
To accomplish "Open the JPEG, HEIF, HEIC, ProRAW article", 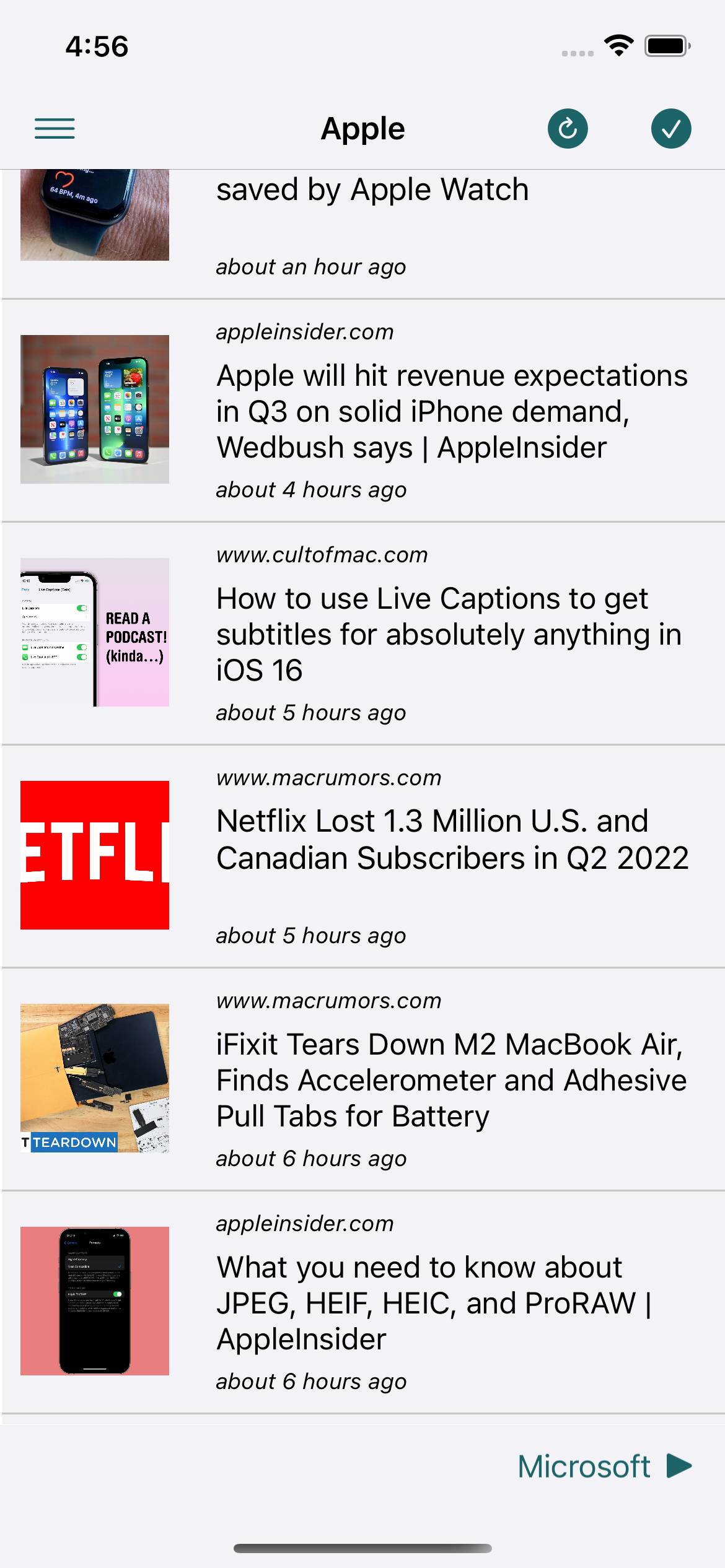I will pyautogui.click(x=362, y=1302).
